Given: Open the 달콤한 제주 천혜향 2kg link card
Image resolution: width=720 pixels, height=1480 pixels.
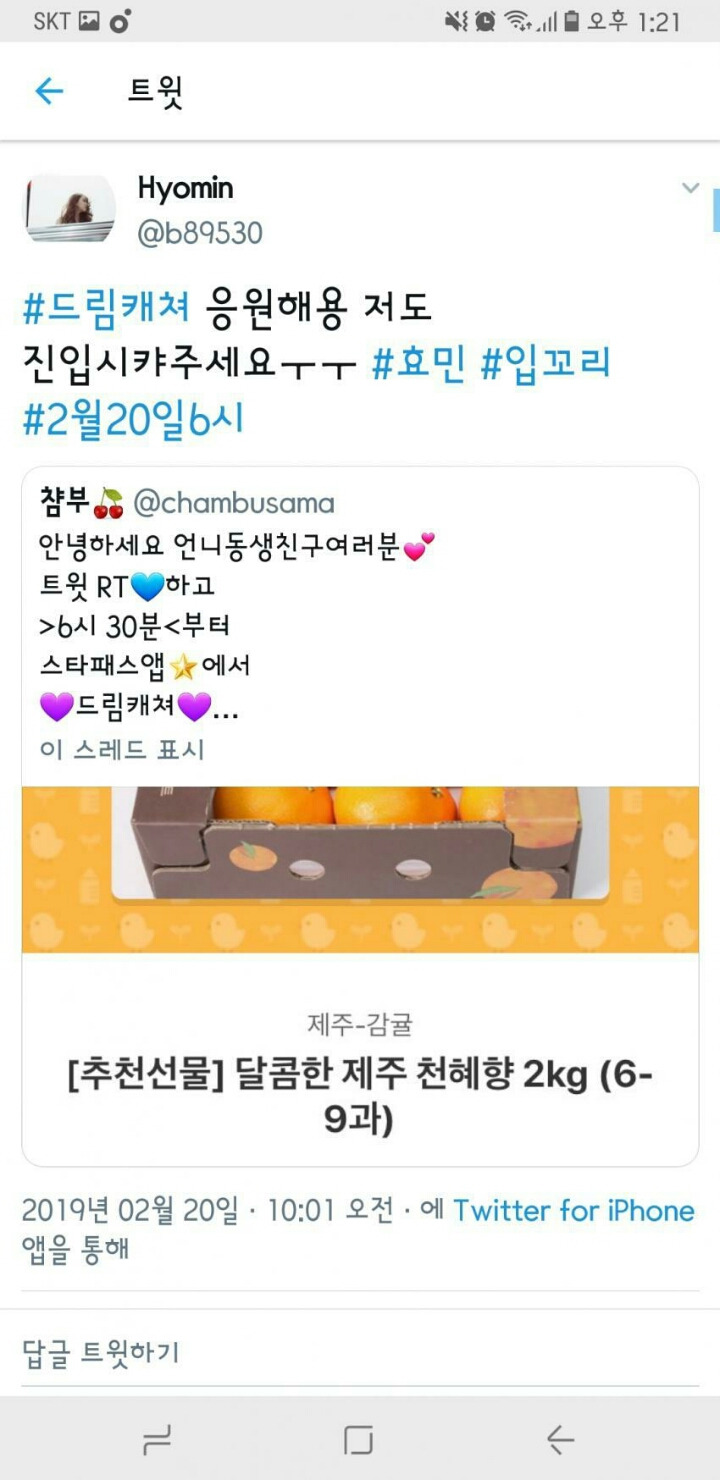Looking at the screenshot, I should pos(360,976).
